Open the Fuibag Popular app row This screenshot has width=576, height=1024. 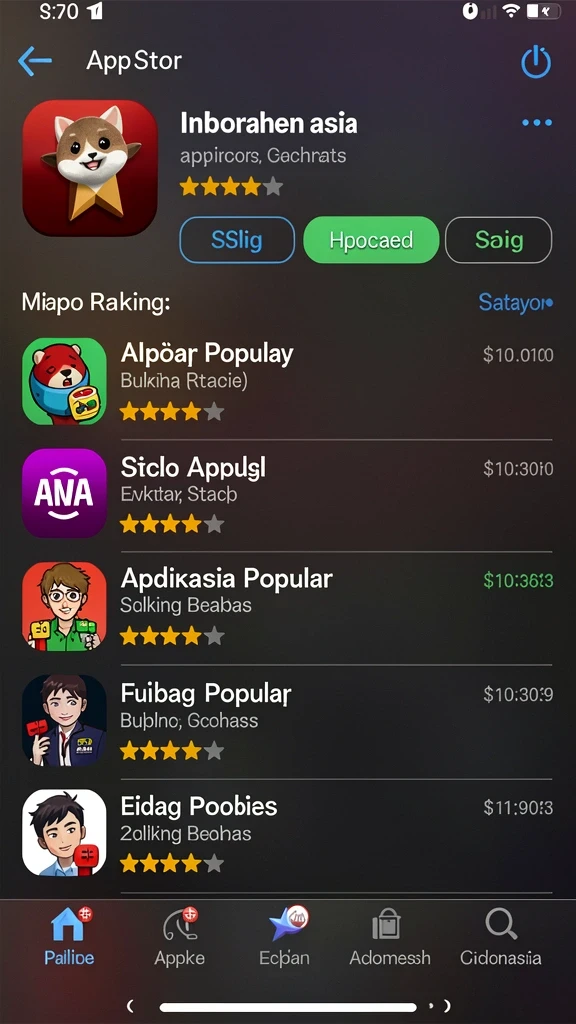pyautogui.click(x=287, y=720)
